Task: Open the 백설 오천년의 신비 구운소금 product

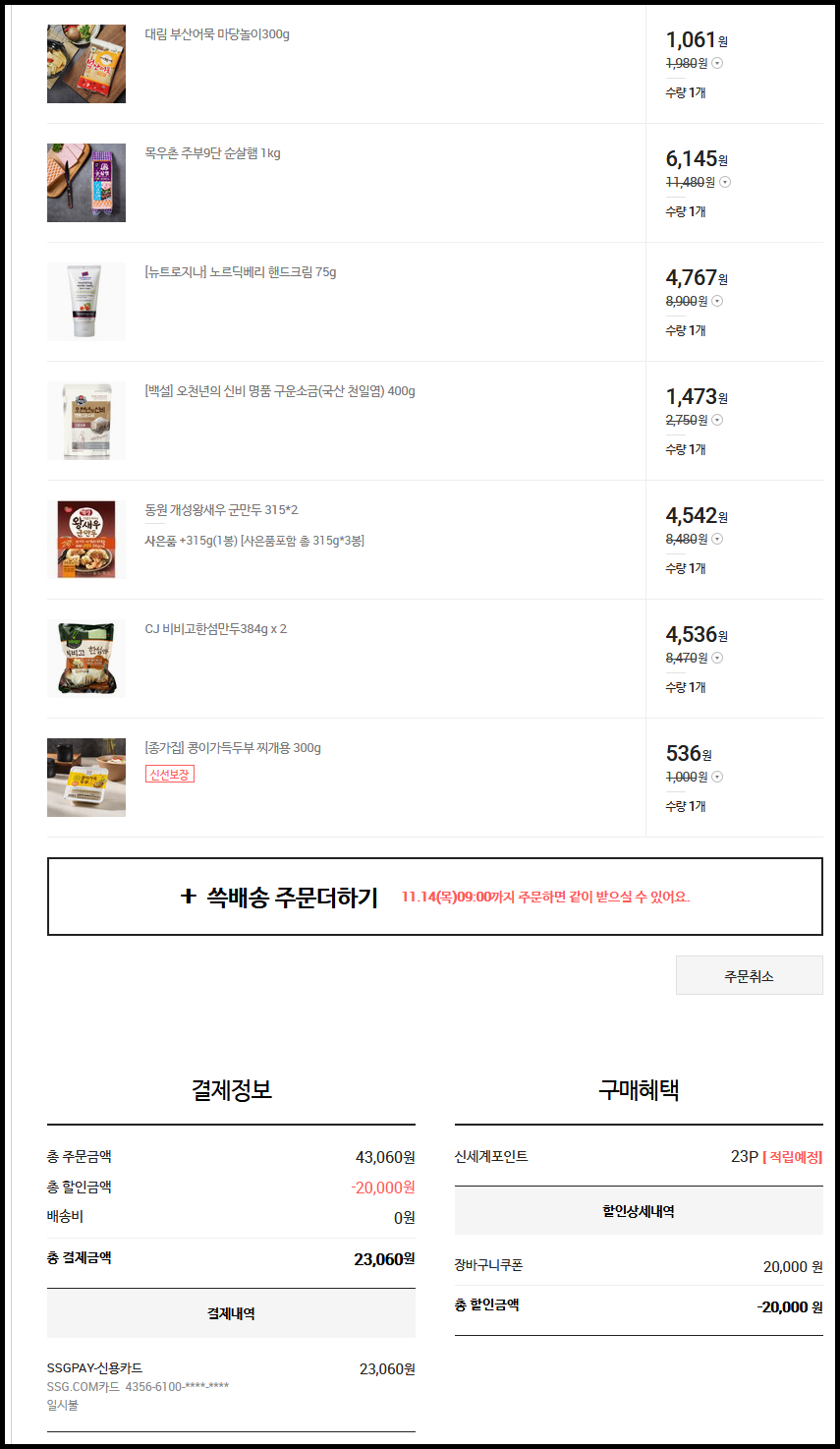Action: pos(280,391)
